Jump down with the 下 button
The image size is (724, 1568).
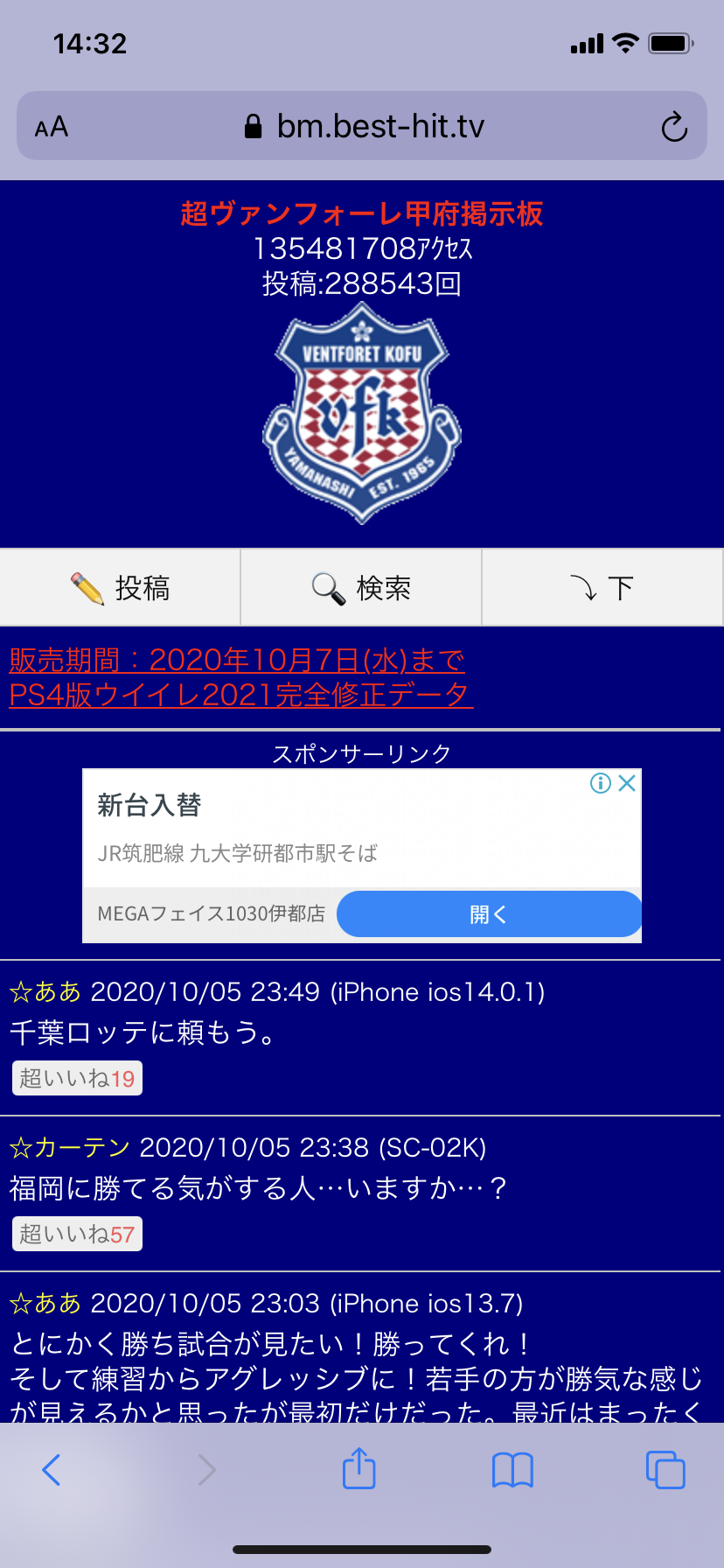pos(602,588)
